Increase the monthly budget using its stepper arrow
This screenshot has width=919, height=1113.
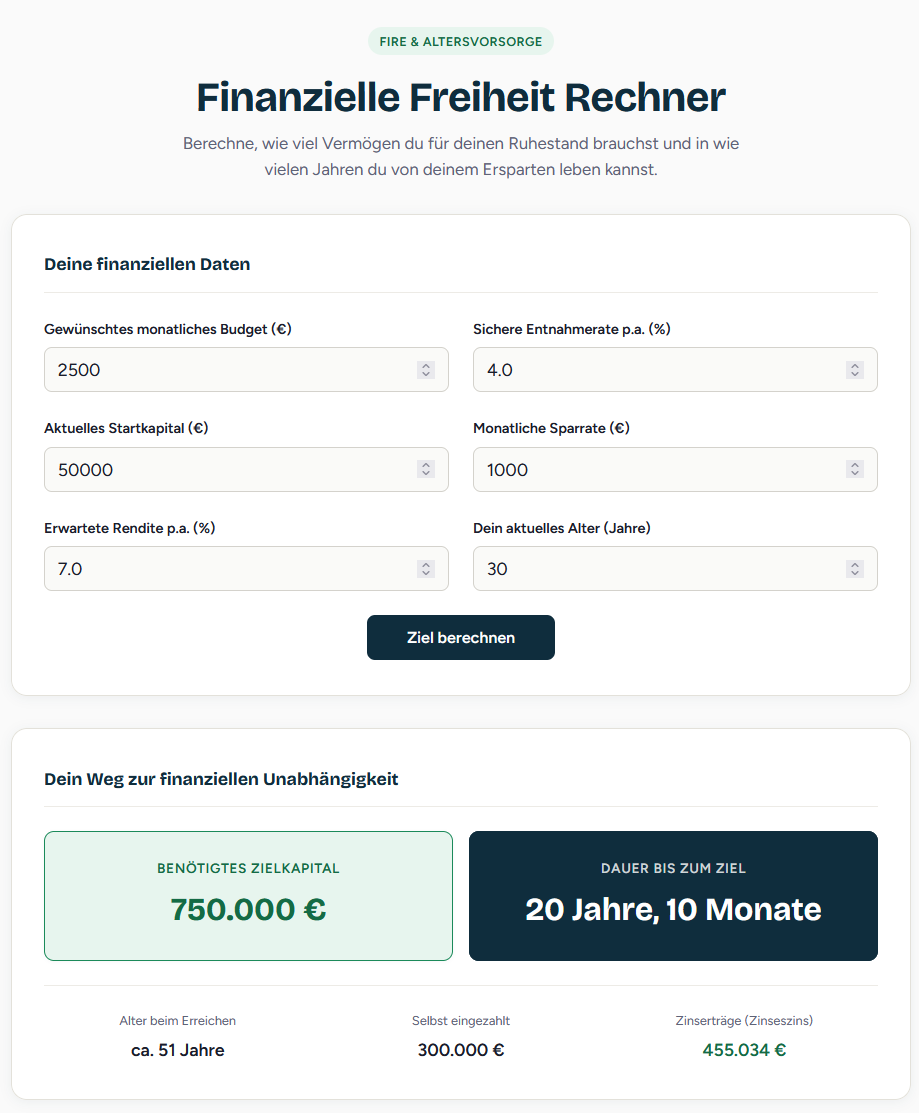(427, 364)
